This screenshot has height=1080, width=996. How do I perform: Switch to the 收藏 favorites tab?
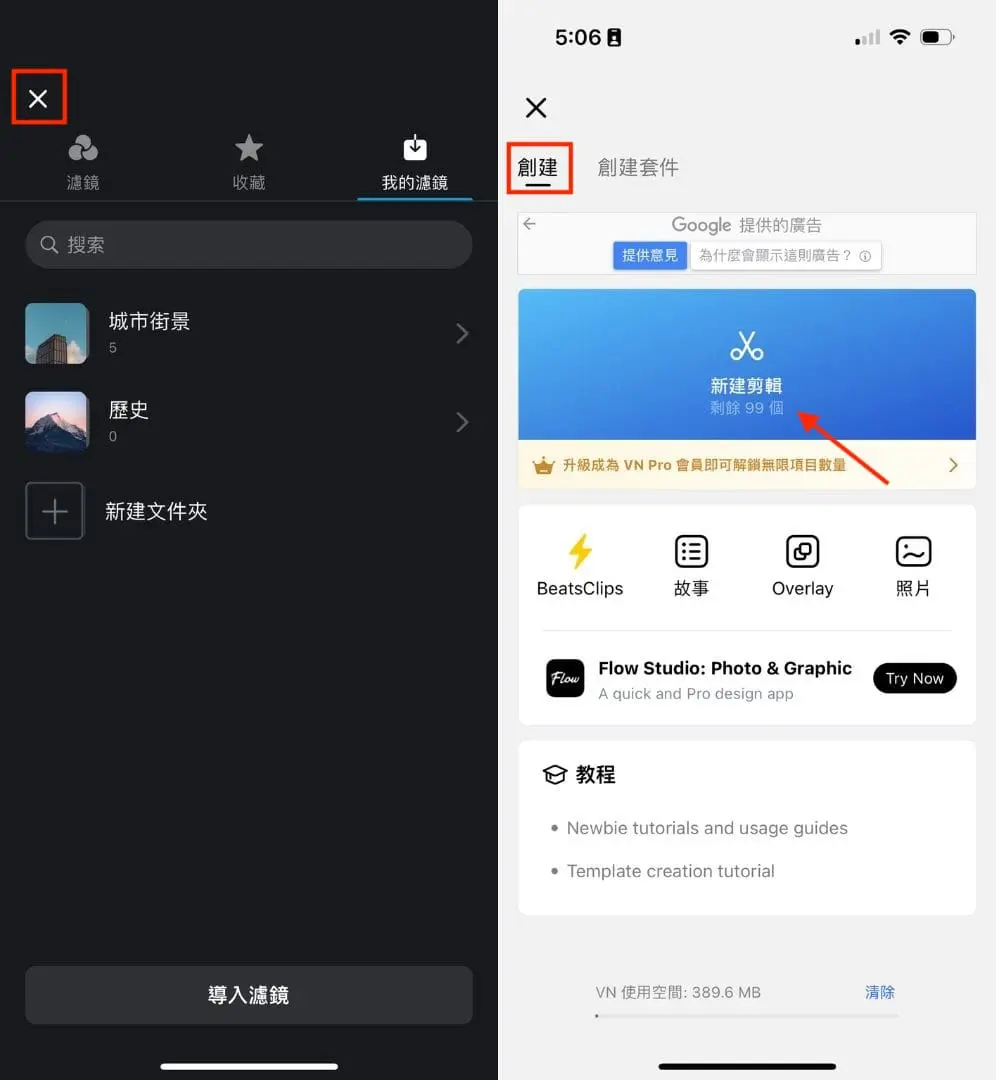(x=248, y=163)
